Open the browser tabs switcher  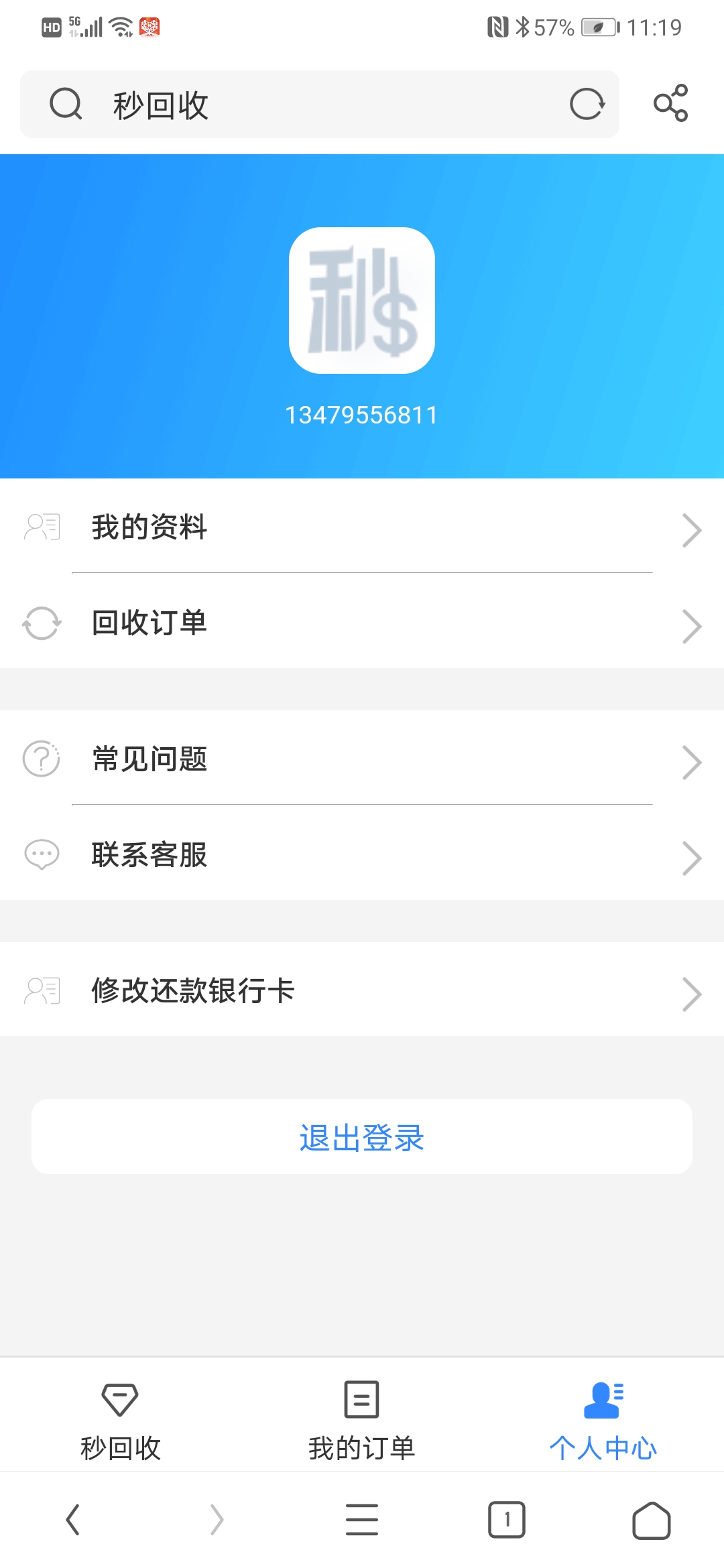coord(507,1519)
